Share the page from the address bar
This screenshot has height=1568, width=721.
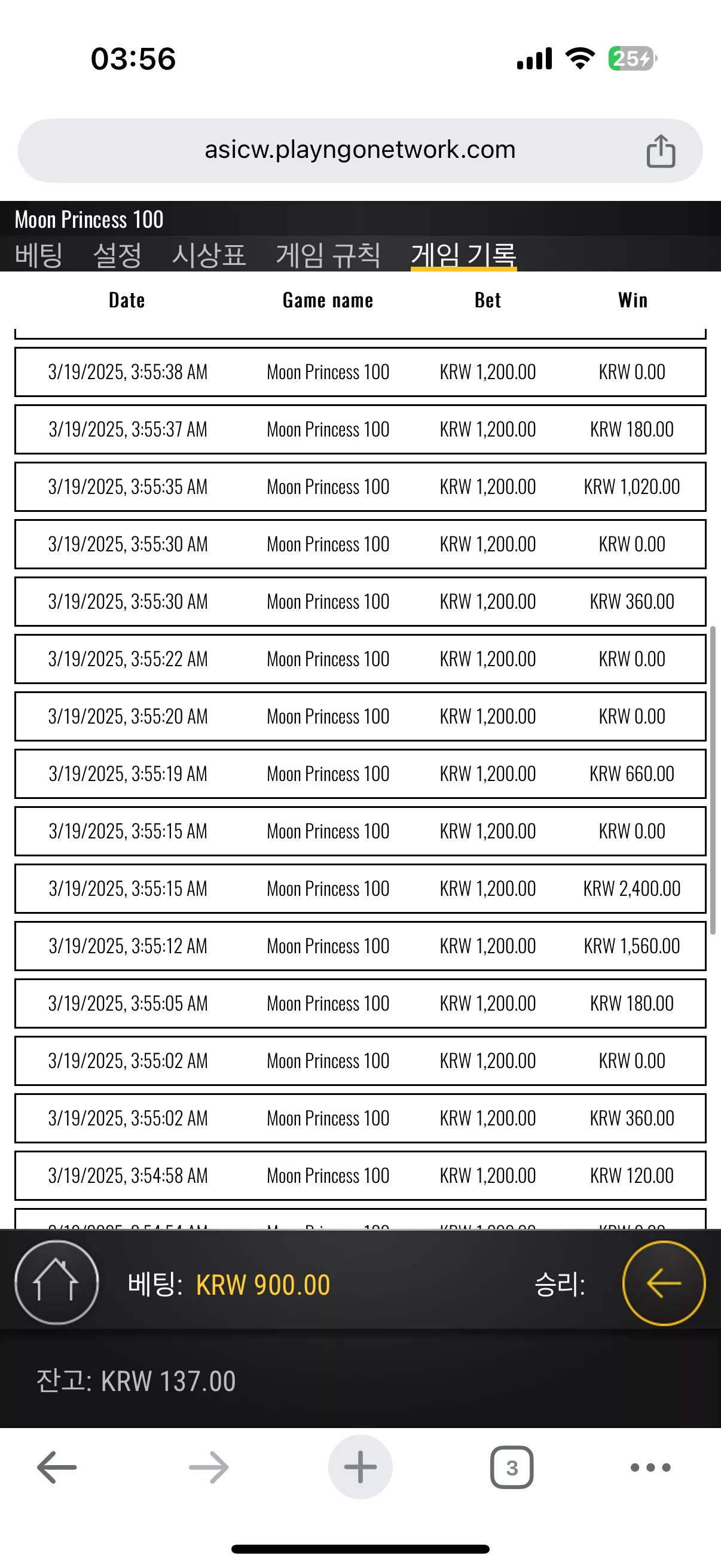(661, 151)
